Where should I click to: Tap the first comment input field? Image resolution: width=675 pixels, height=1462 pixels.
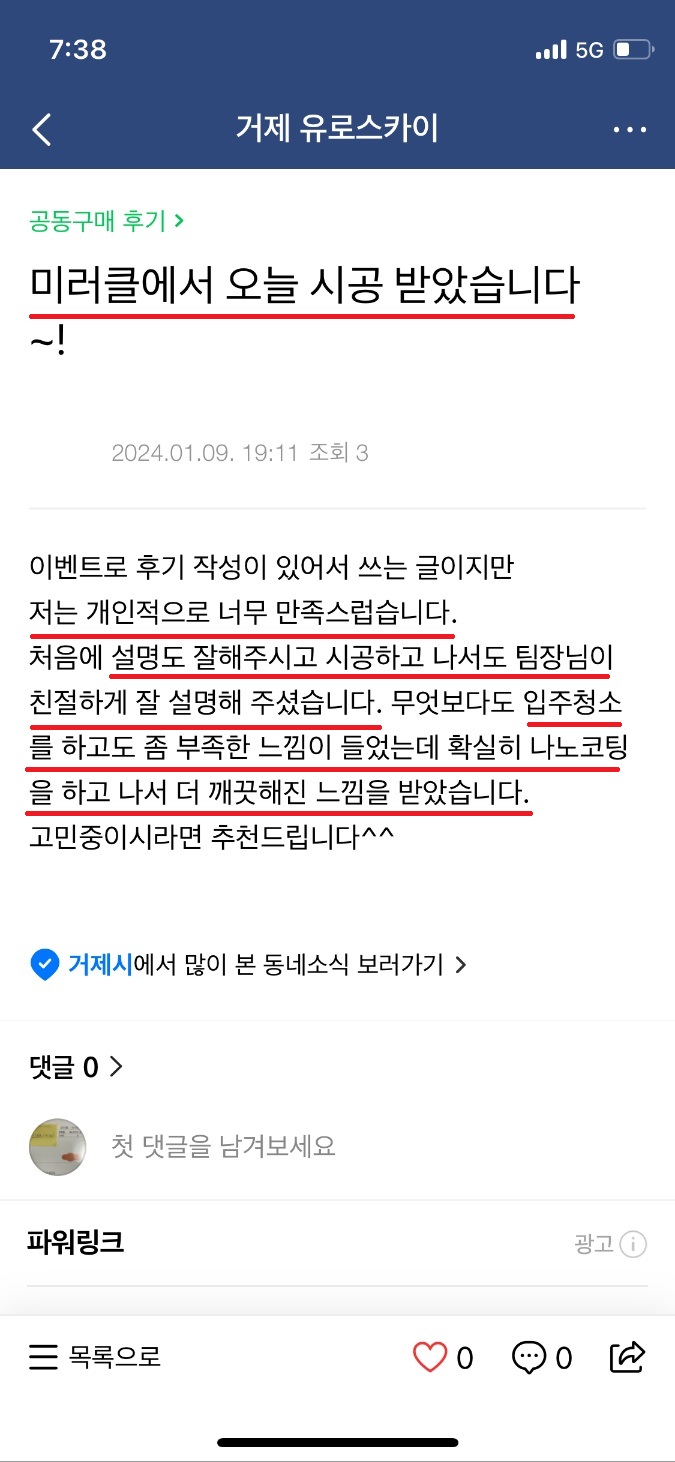point(223,1145)
